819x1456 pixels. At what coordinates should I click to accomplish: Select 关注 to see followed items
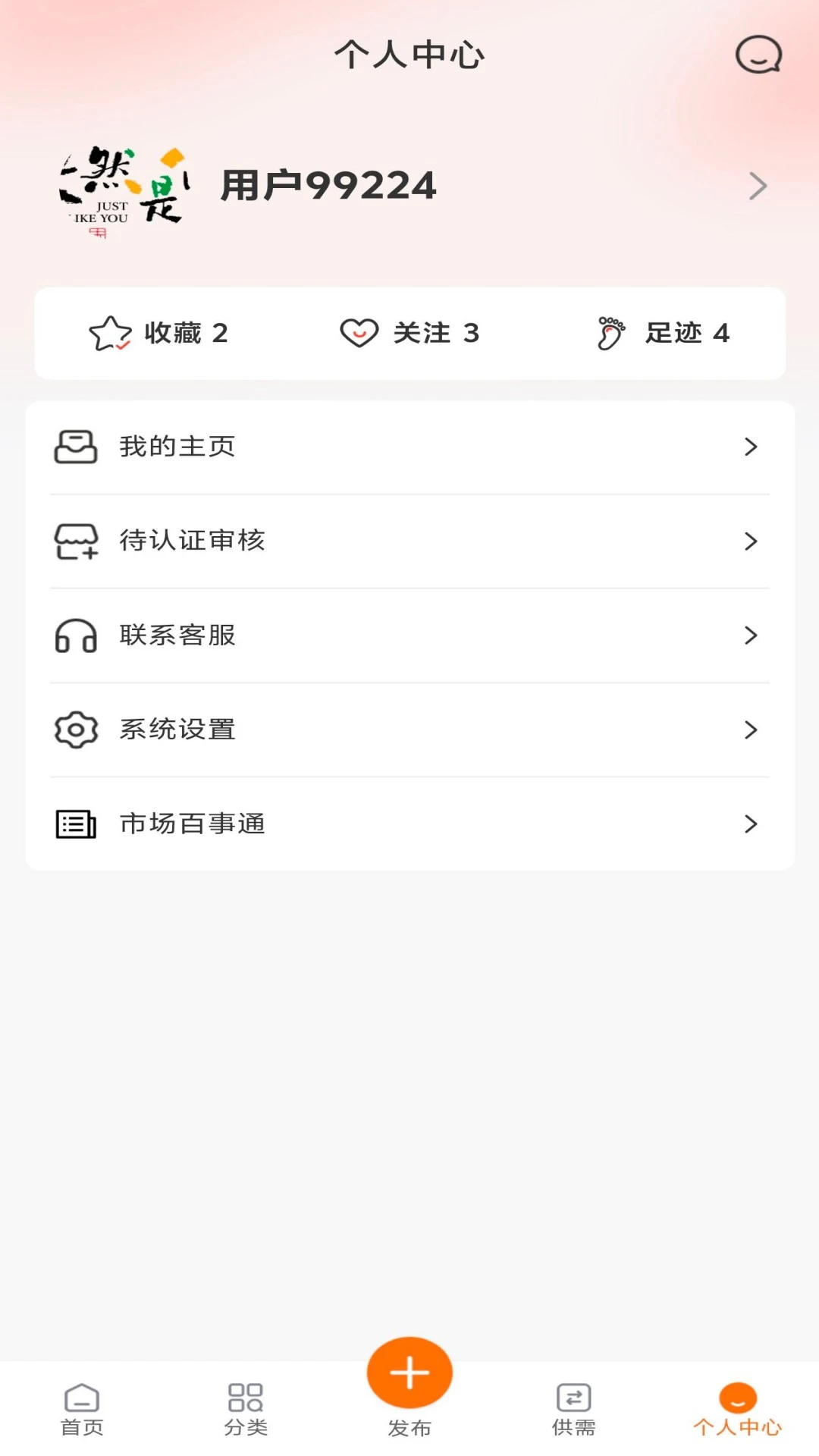tap(413, 332)
